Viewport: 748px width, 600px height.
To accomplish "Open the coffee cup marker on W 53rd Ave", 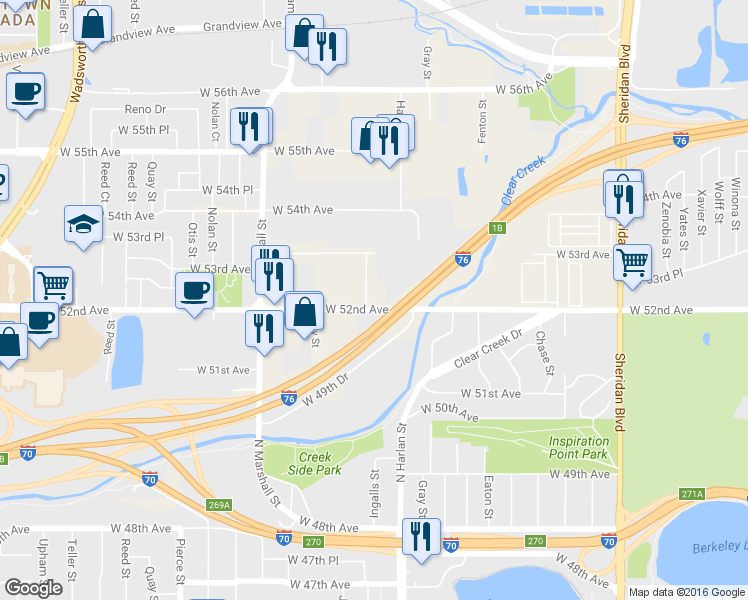I will click(193, 291).
